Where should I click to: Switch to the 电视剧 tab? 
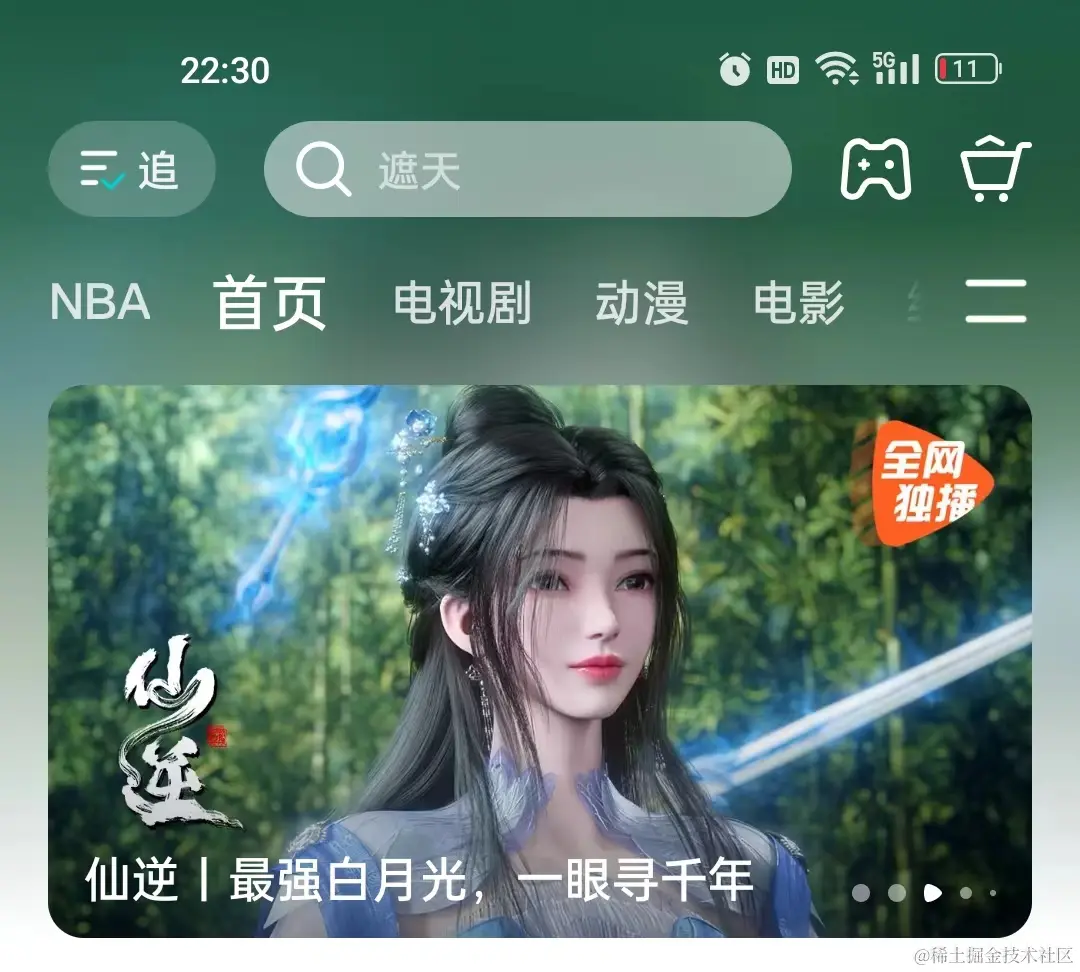pyautogui.click(x=462, y=303)
